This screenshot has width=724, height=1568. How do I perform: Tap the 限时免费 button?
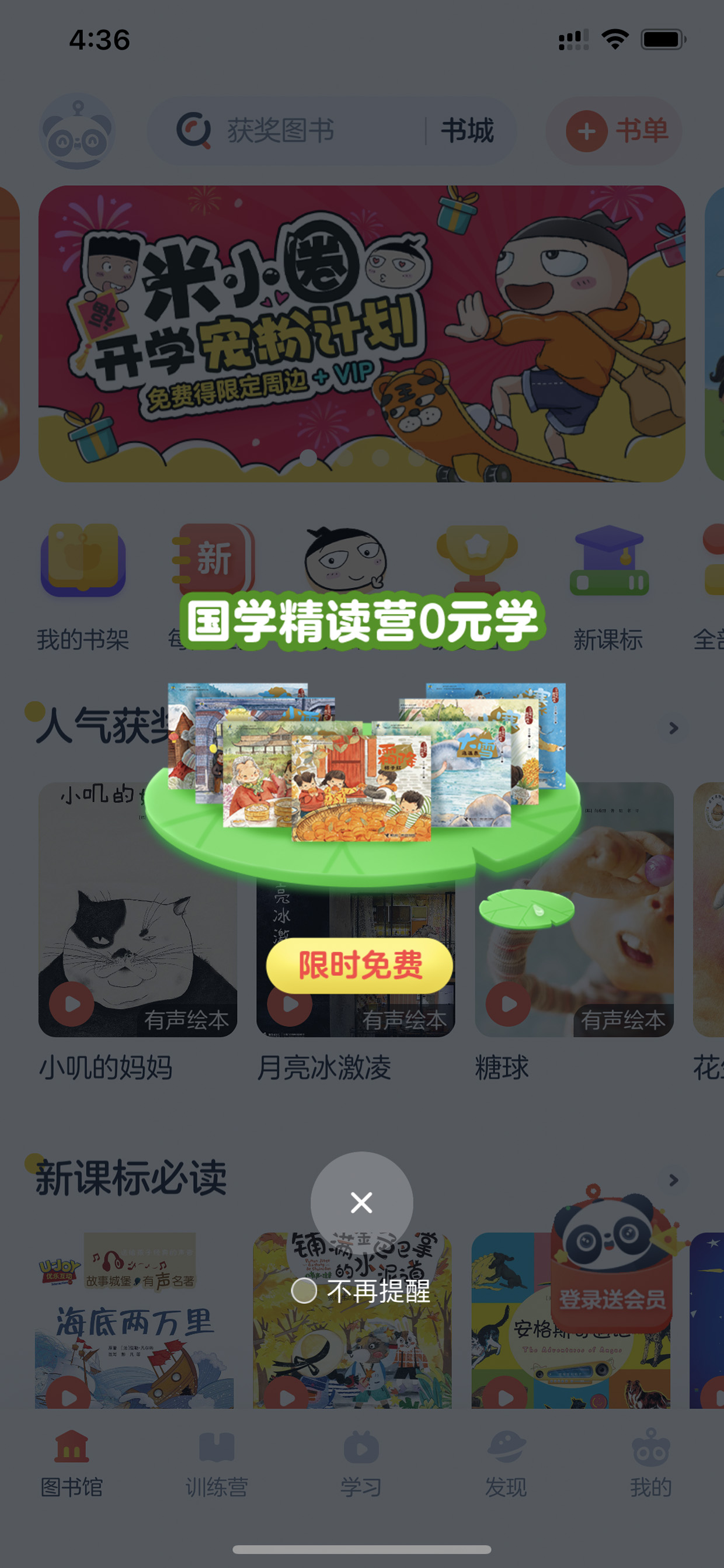(360, 965)
